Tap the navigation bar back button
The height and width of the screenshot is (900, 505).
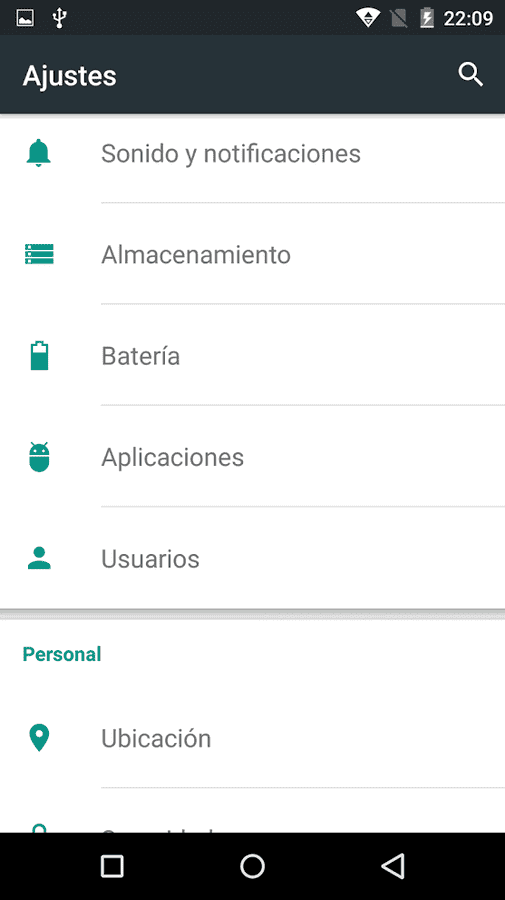point(393,866)
